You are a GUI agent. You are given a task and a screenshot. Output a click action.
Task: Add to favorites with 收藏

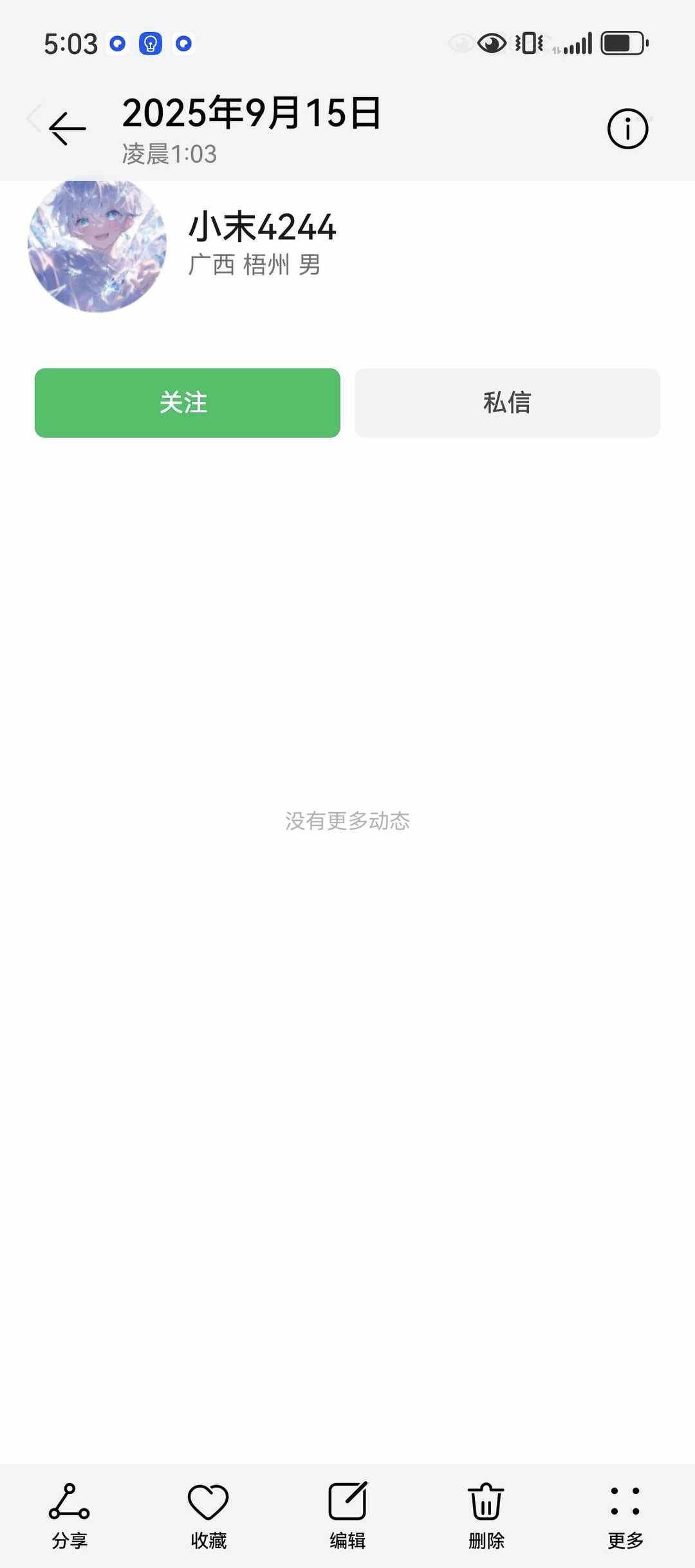[208, 1514]
